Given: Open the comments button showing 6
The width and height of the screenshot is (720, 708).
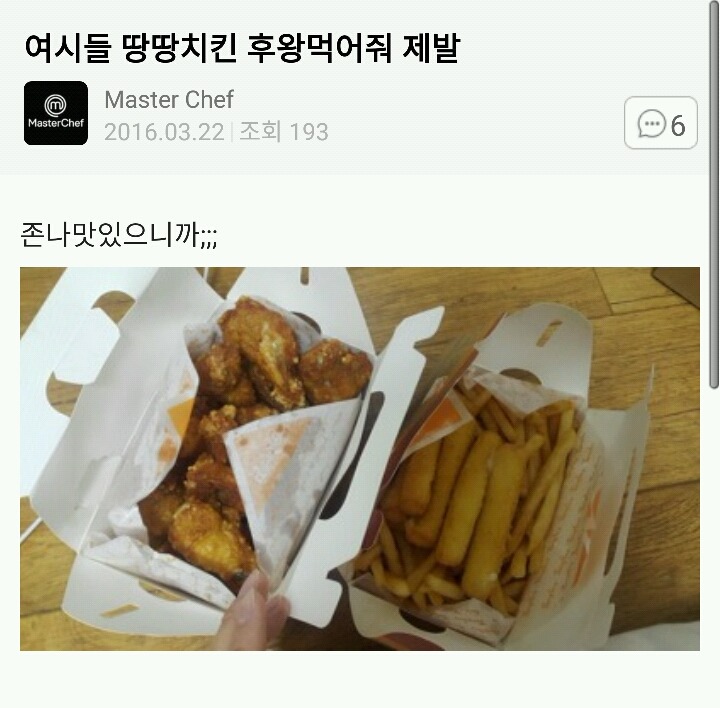Looking at the screenshot, I should coord(661,123).
